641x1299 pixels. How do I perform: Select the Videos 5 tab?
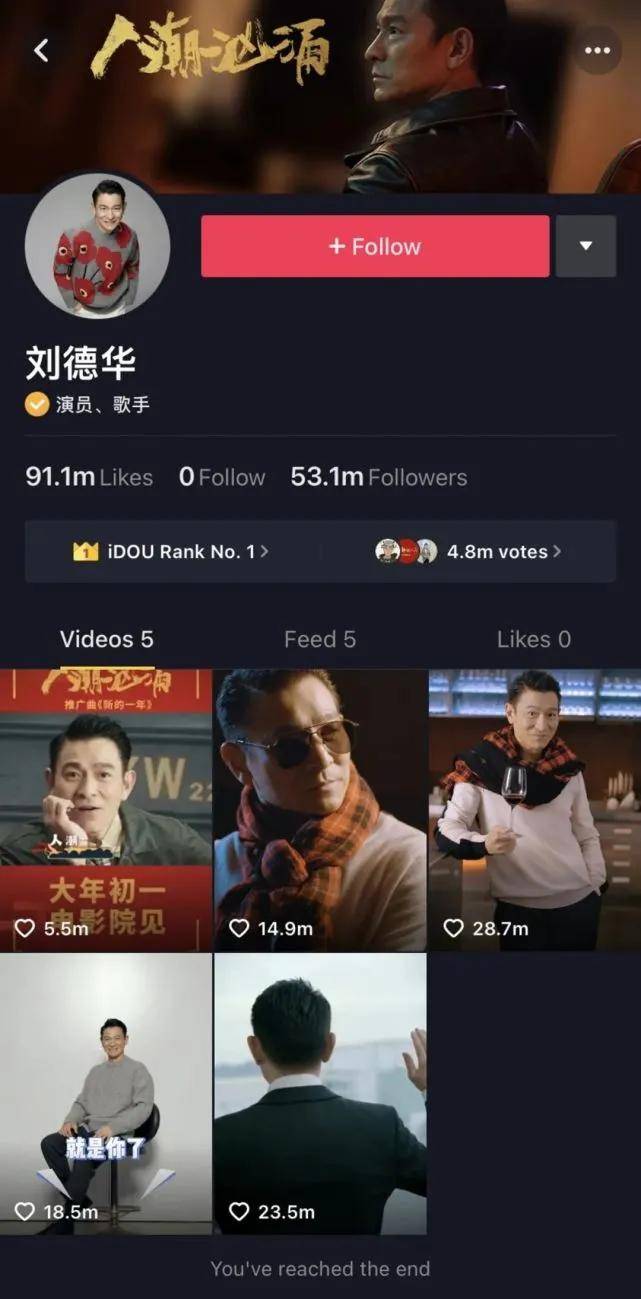[x=107, y=639]
